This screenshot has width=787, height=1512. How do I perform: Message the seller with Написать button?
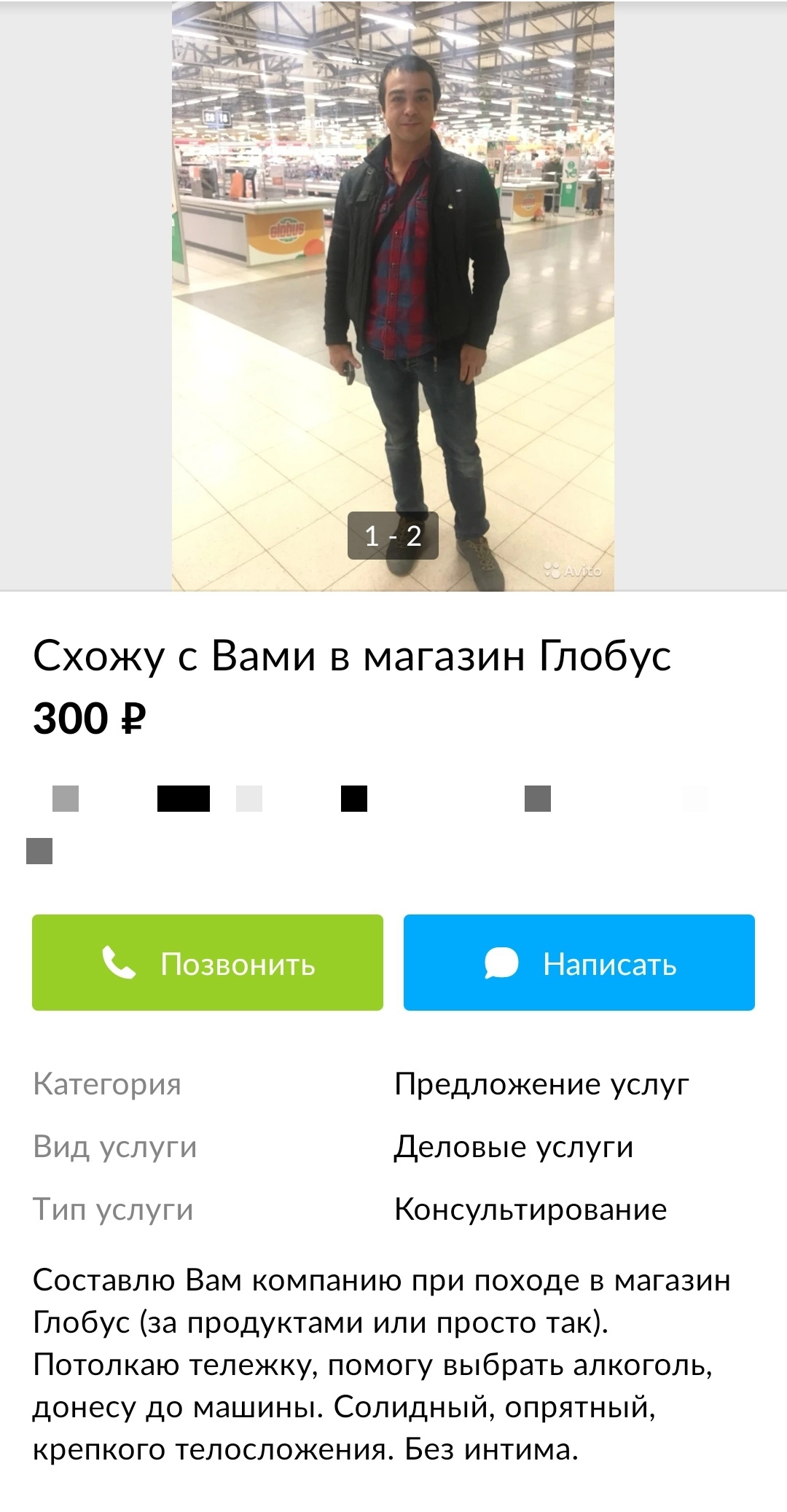point(579,963)
